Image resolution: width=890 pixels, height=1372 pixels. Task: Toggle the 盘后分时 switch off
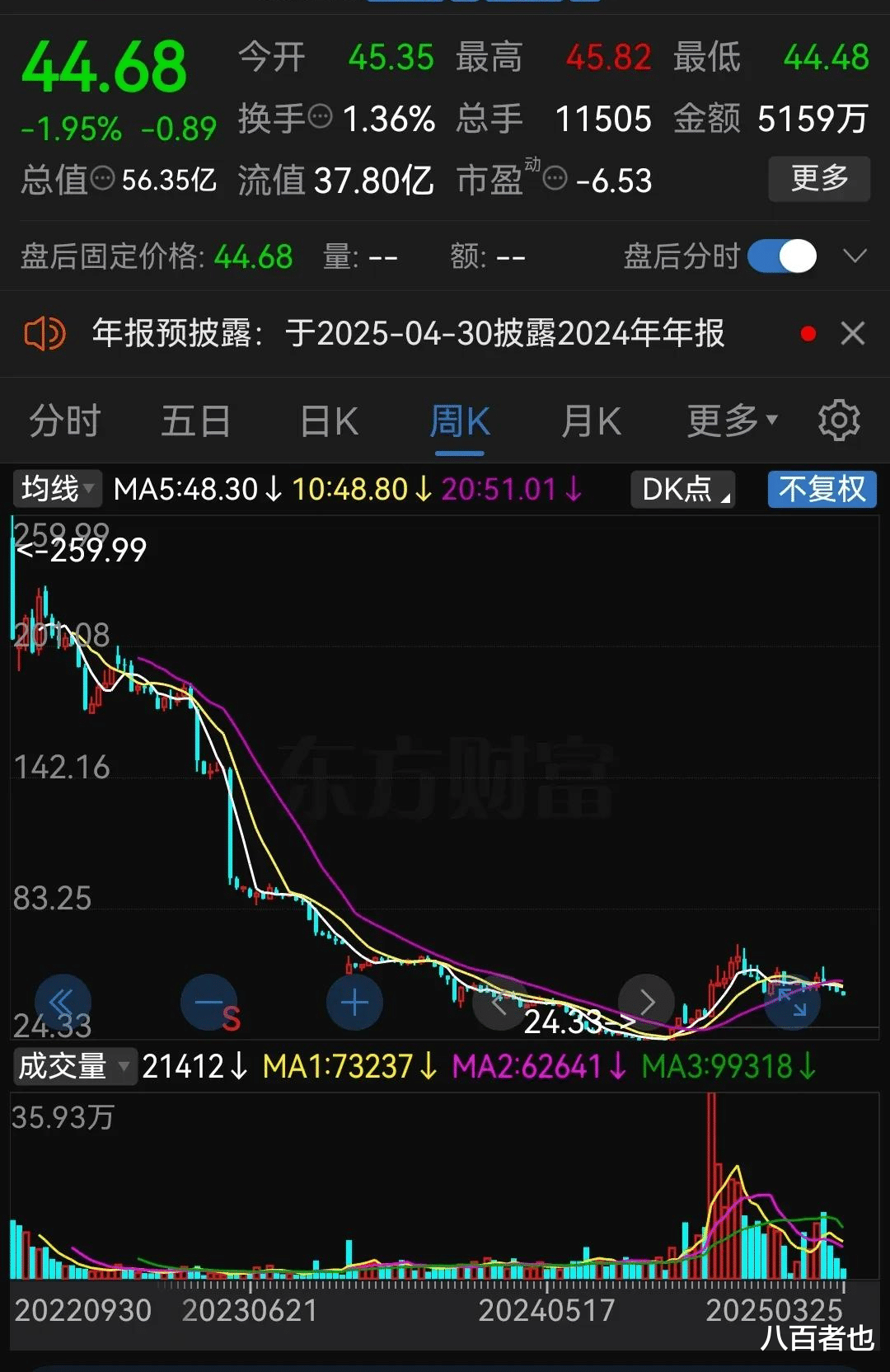781,256
